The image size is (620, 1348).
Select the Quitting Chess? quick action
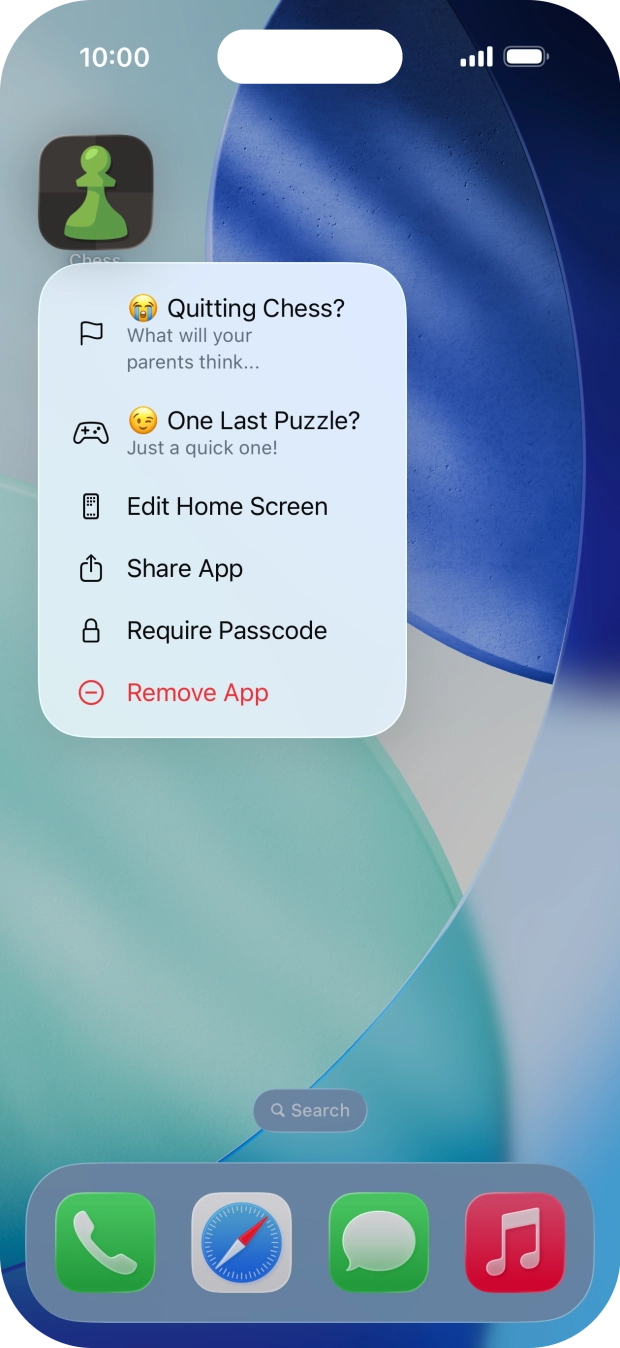tap(222, 333)
